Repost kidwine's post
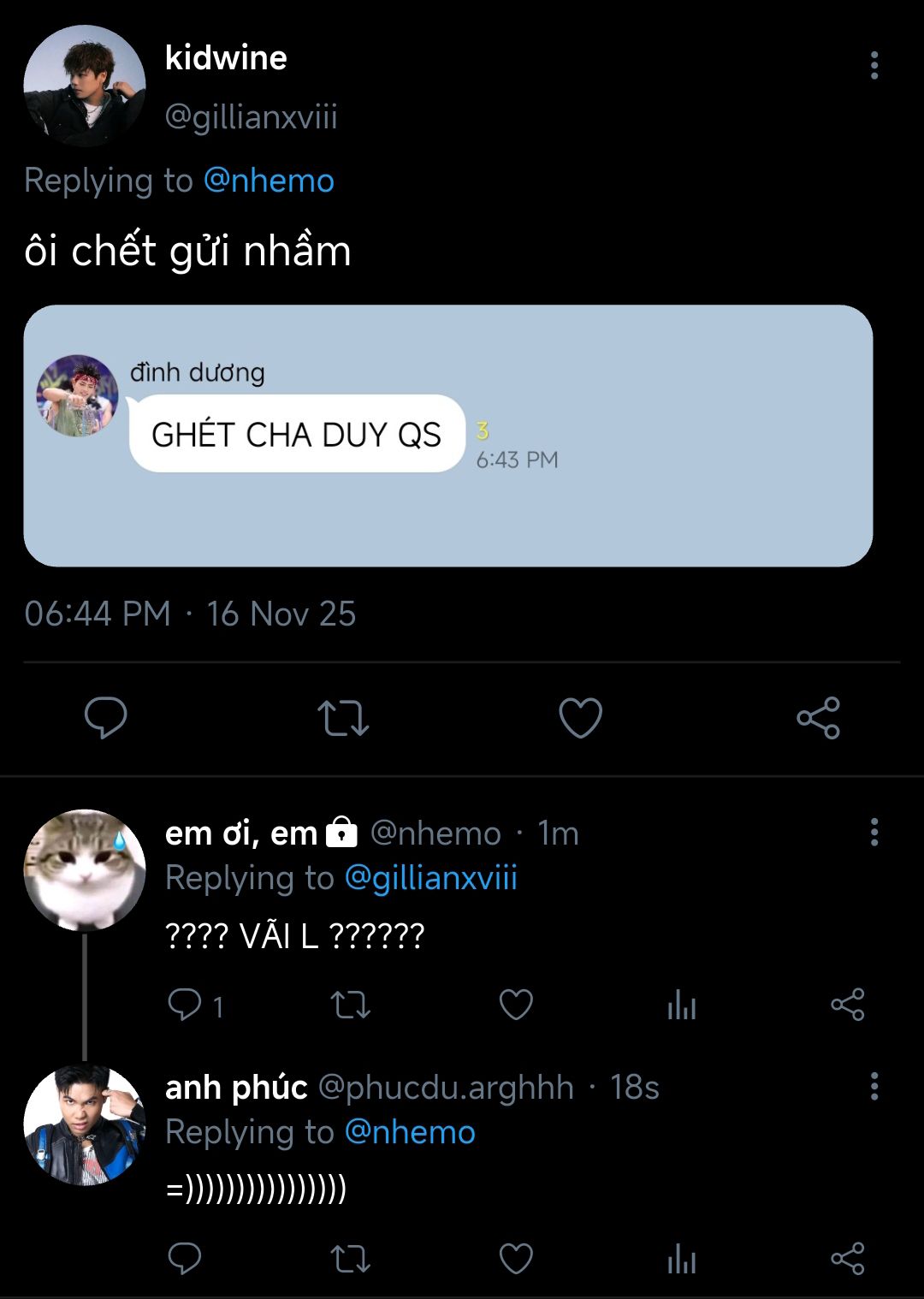Image resolution: width=924 pixels, height=1299 pixels. coord(343,718)
